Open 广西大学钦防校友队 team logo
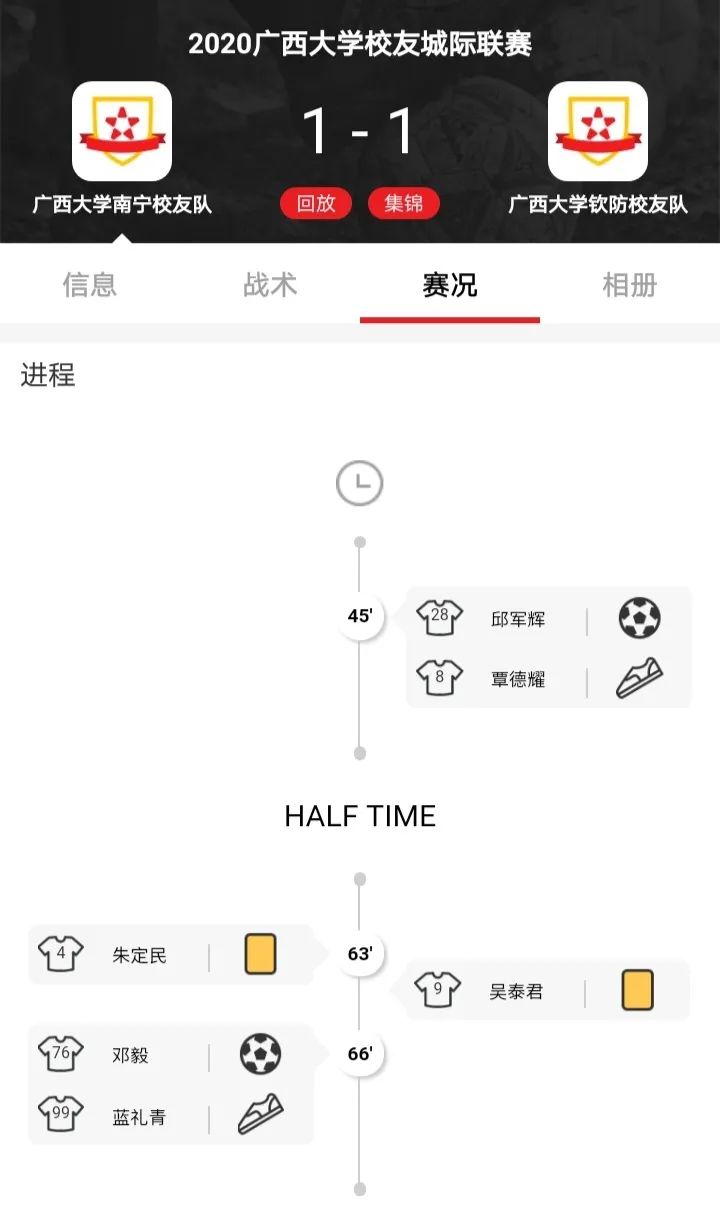This screenshot has height=1220, width=720. coord(598,131)
